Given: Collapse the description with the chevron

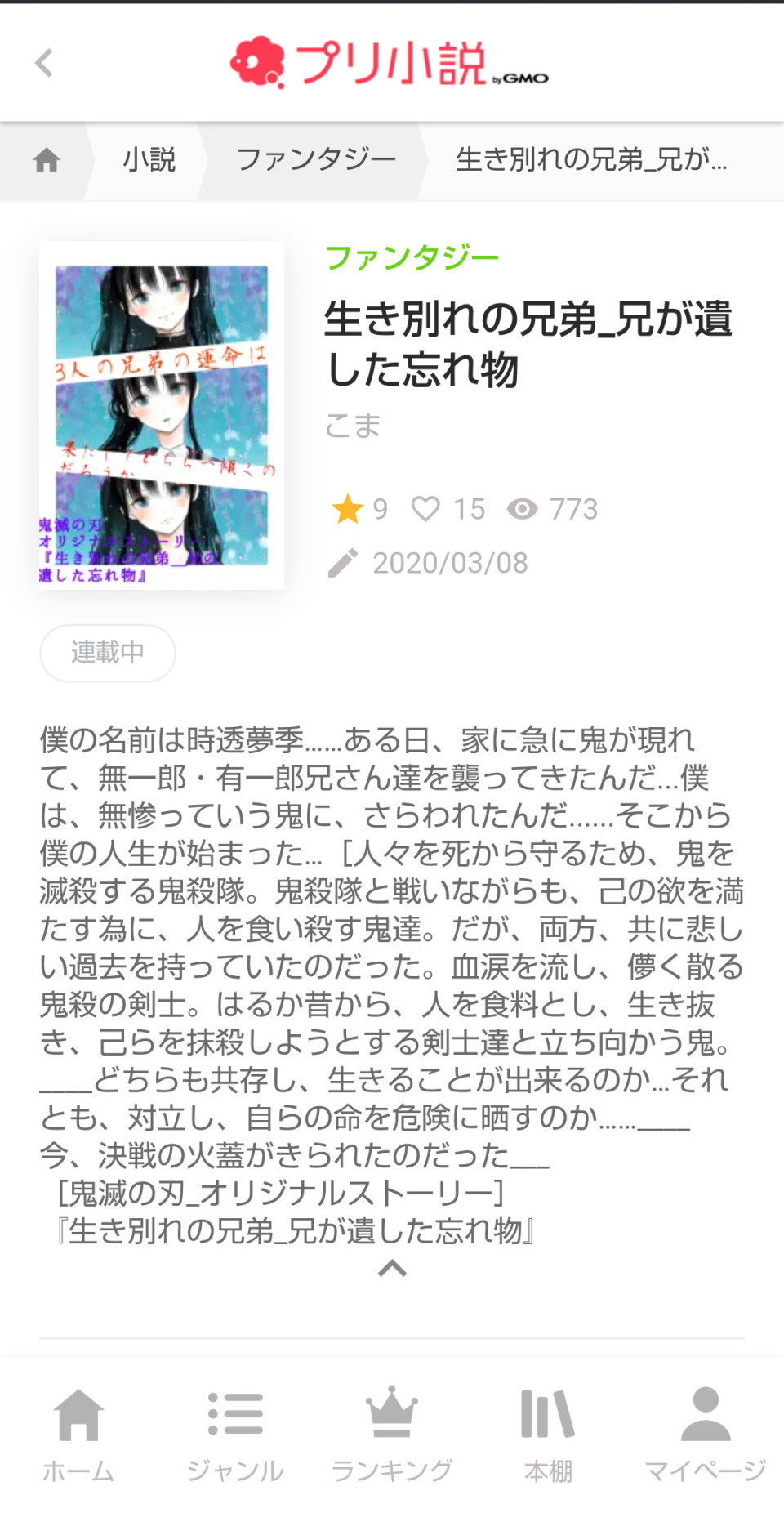Looking at the screenshot, I should click(392, 1268).
